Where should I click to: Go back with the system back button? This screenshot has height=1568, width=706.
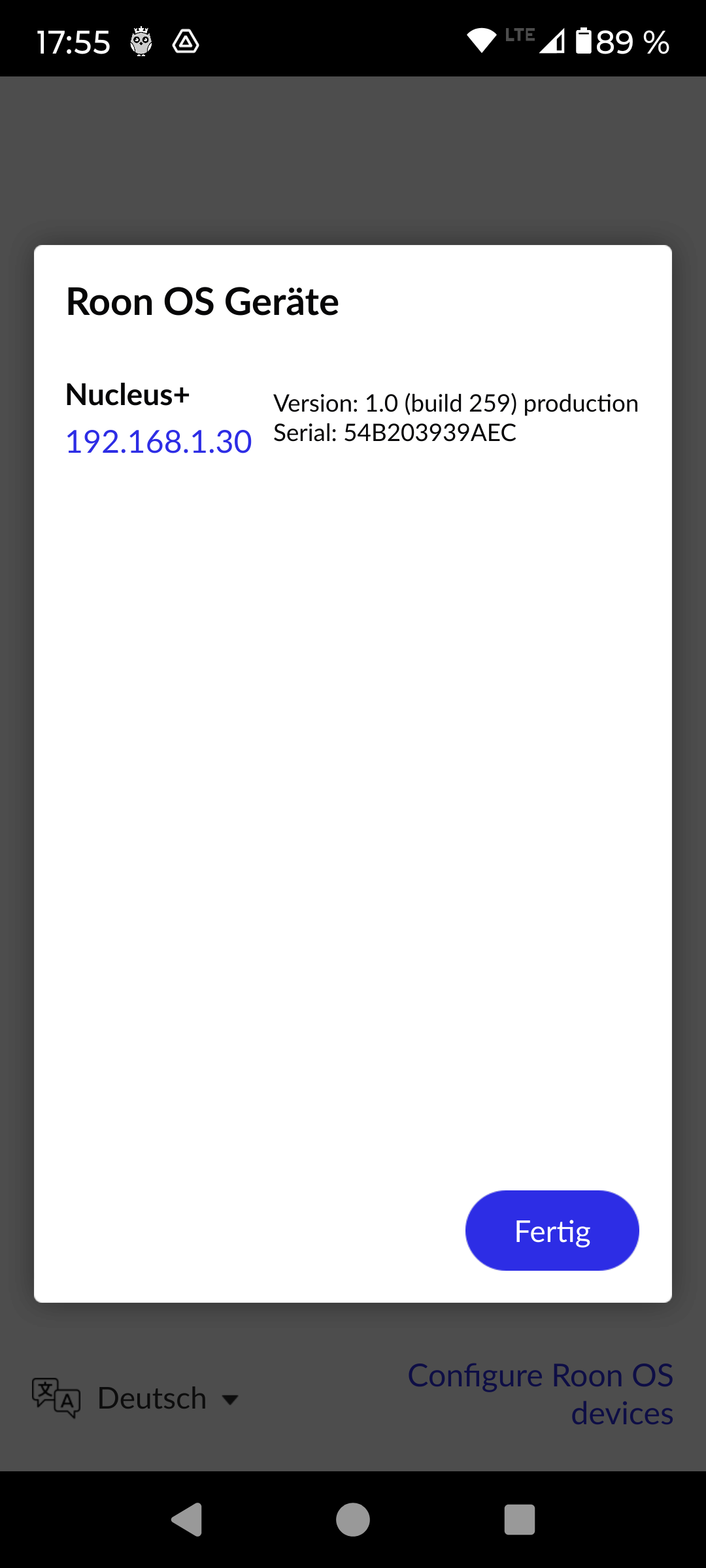point(187,1519)
